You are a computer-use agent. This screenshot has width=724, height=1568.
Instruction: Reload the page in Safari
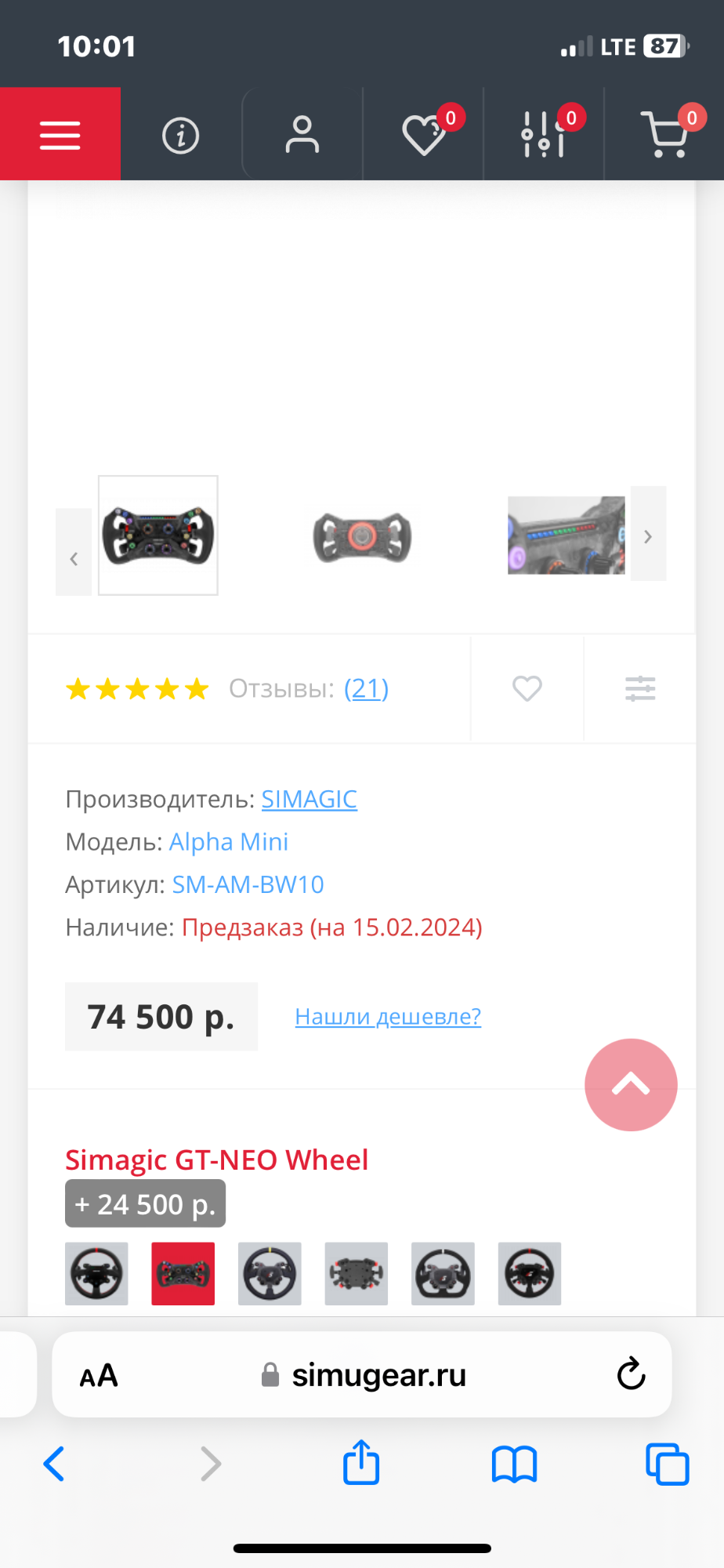pos(631,1374)
